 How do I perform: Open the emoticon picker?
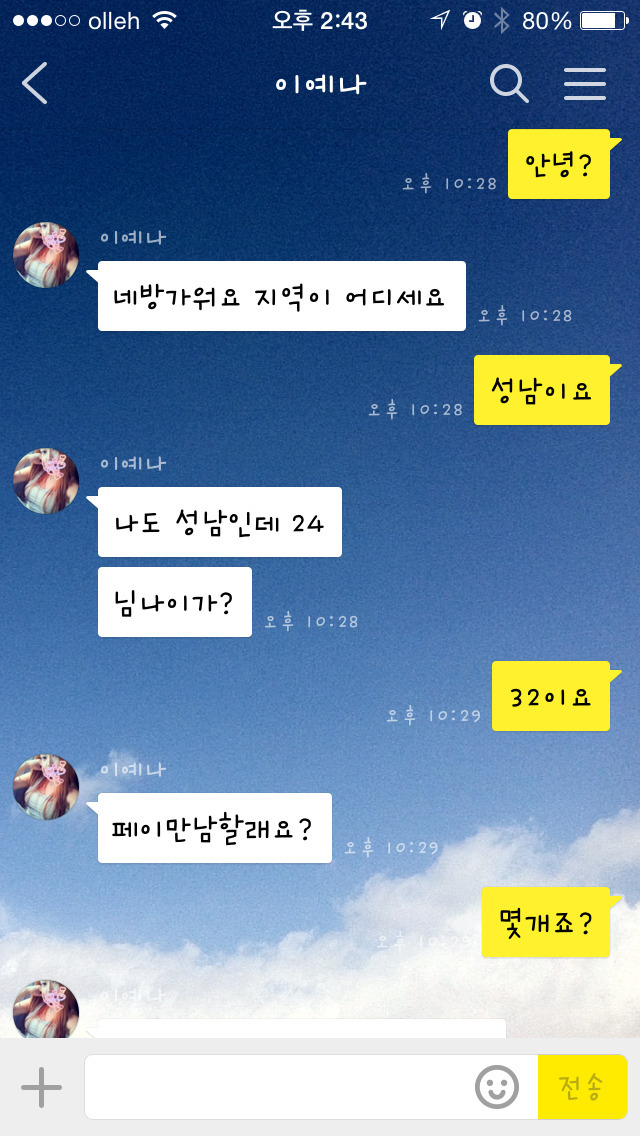coord(496,1087)
